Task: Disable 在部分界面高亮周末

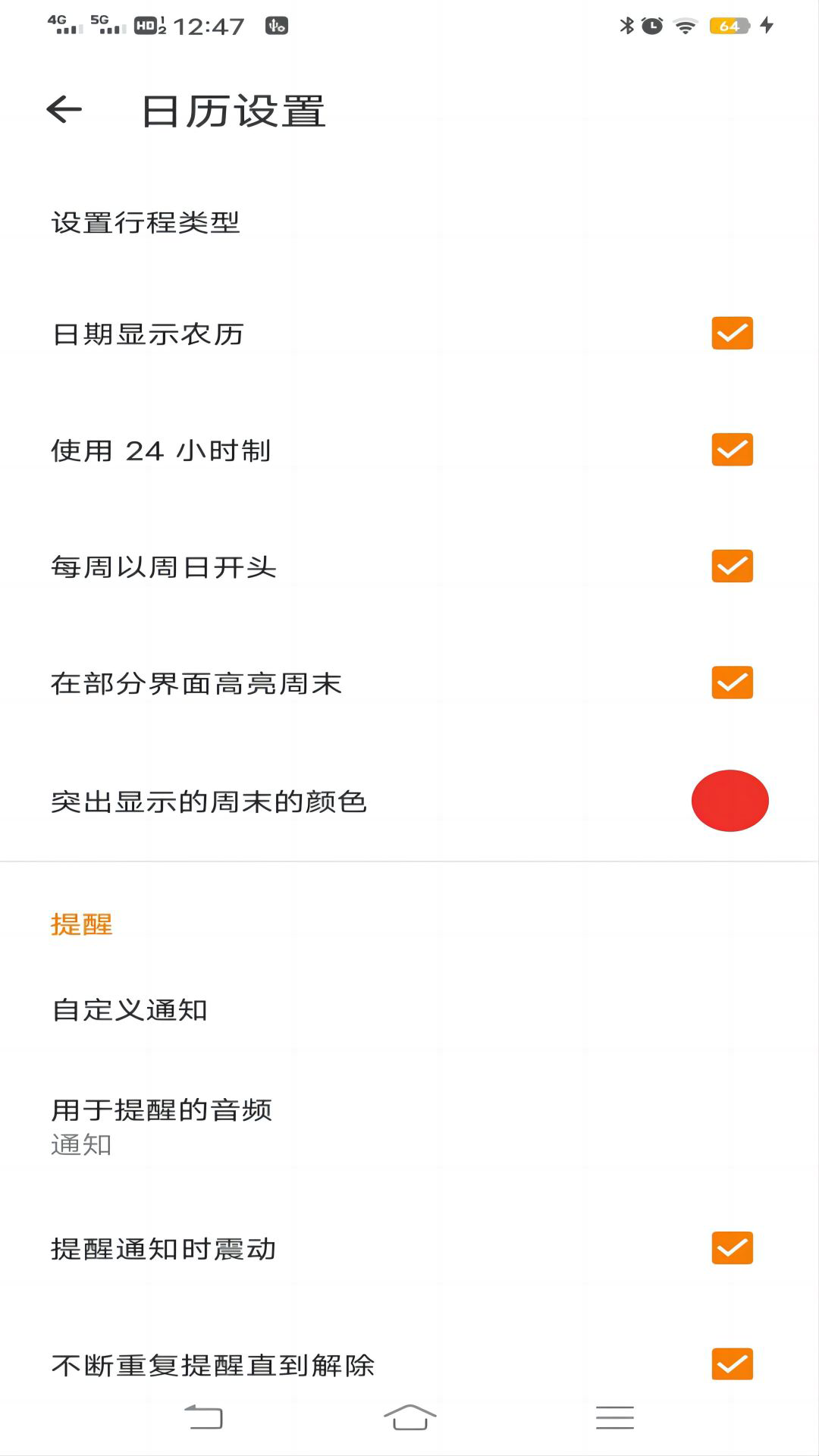Action: pos(730,682)
